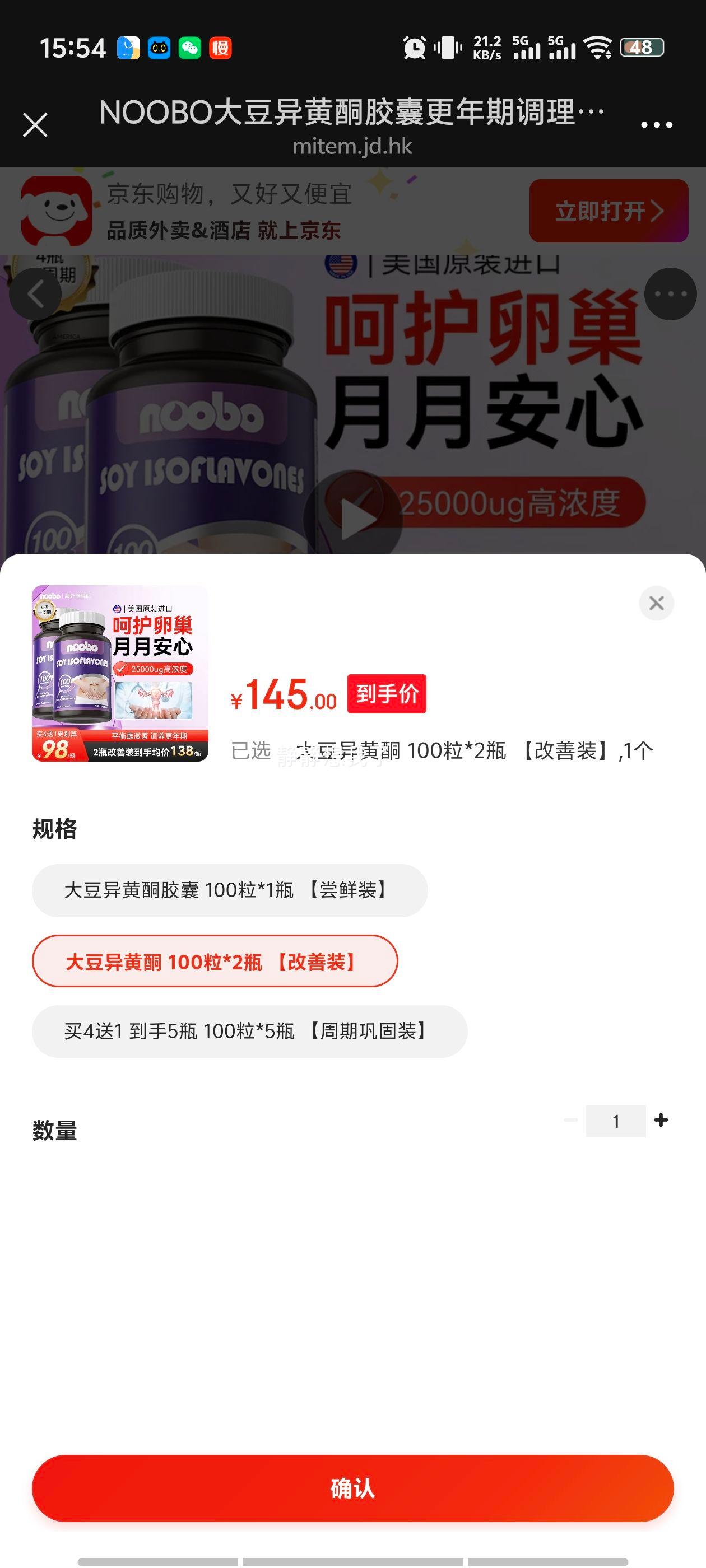Tap the mitem.jd.hk page address
706x1568 pixels.
(354, 146)
